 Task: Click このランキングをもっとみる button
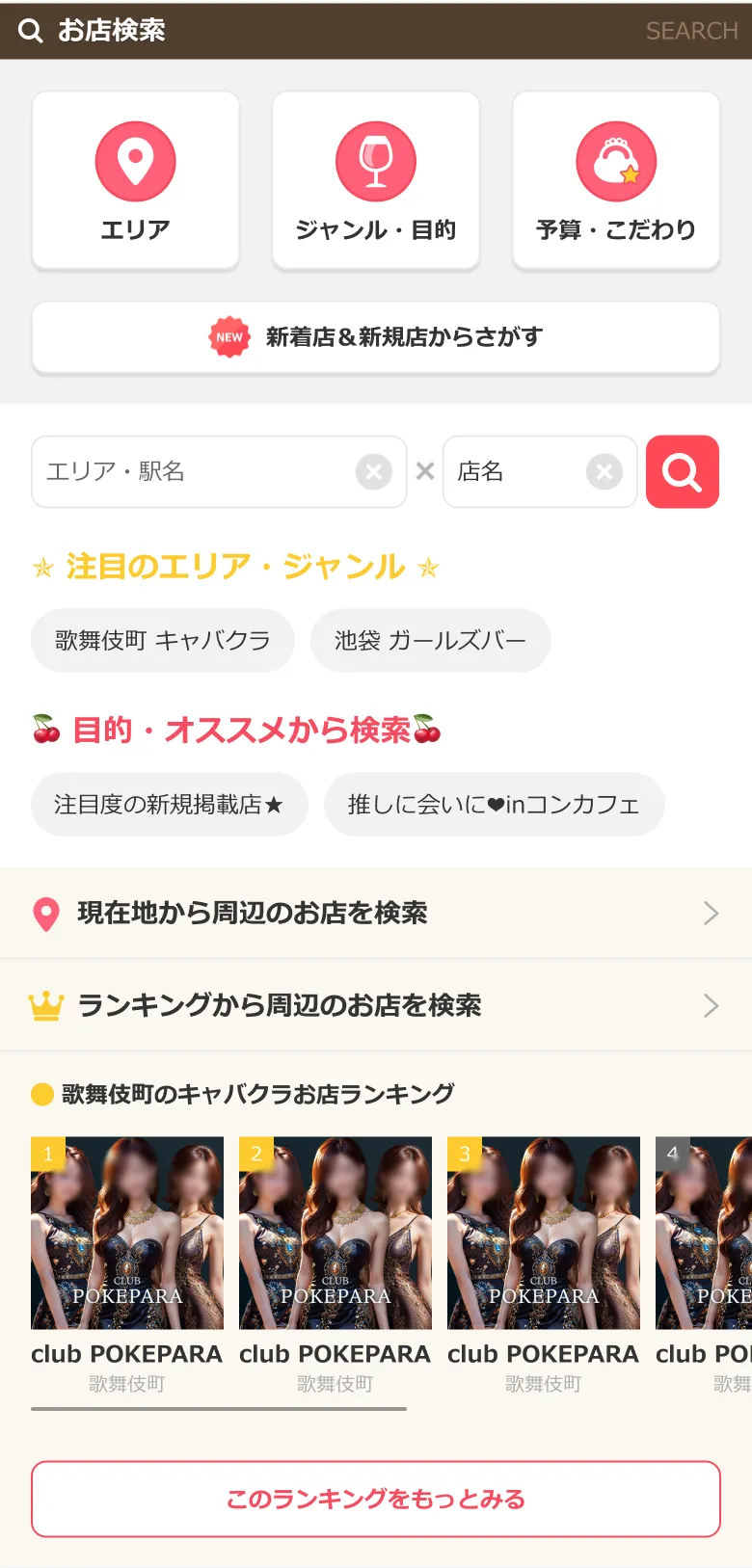coord(376,1500)
